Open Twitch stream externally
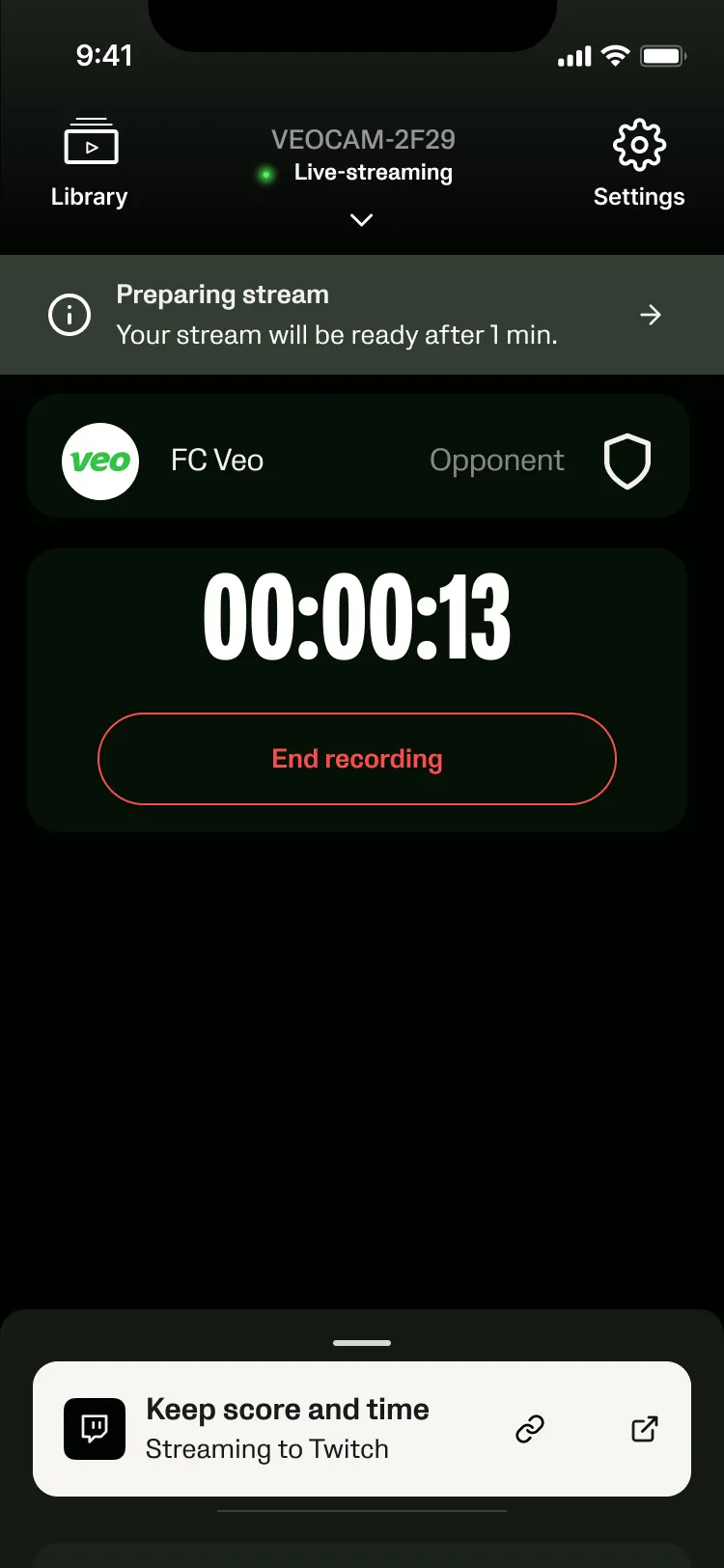724x1568 pixels. click(644, 1429)
